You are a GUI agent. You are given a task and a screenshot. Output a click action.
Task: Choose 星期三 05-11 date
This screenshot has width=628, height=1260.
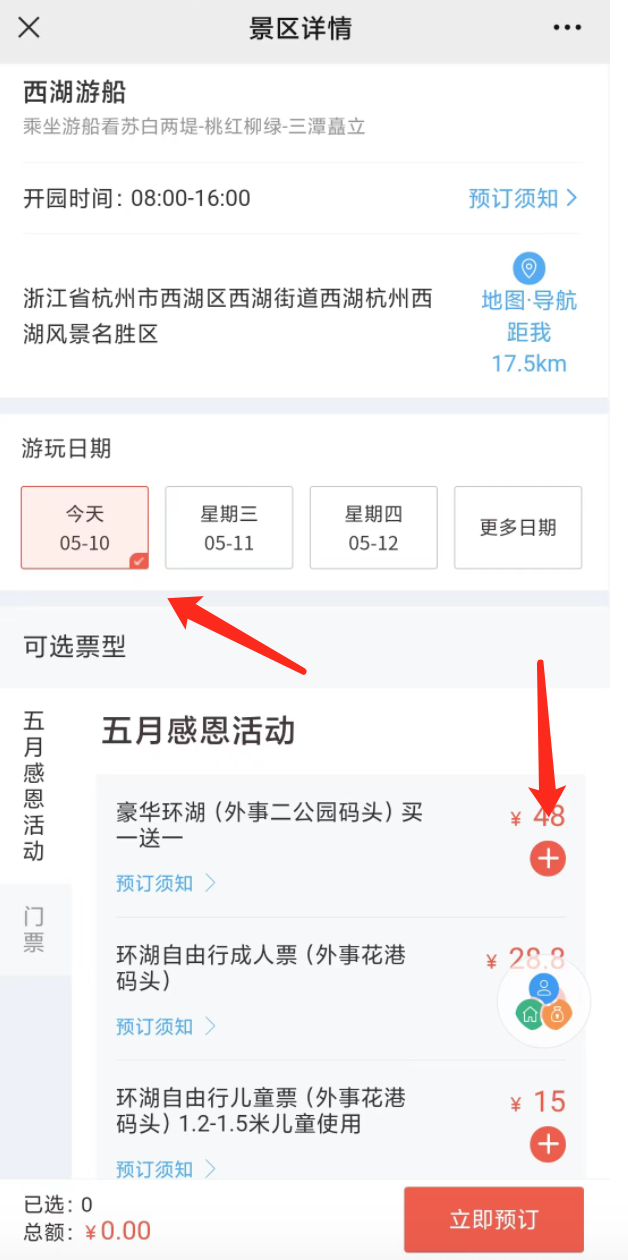tap(229, 528)
